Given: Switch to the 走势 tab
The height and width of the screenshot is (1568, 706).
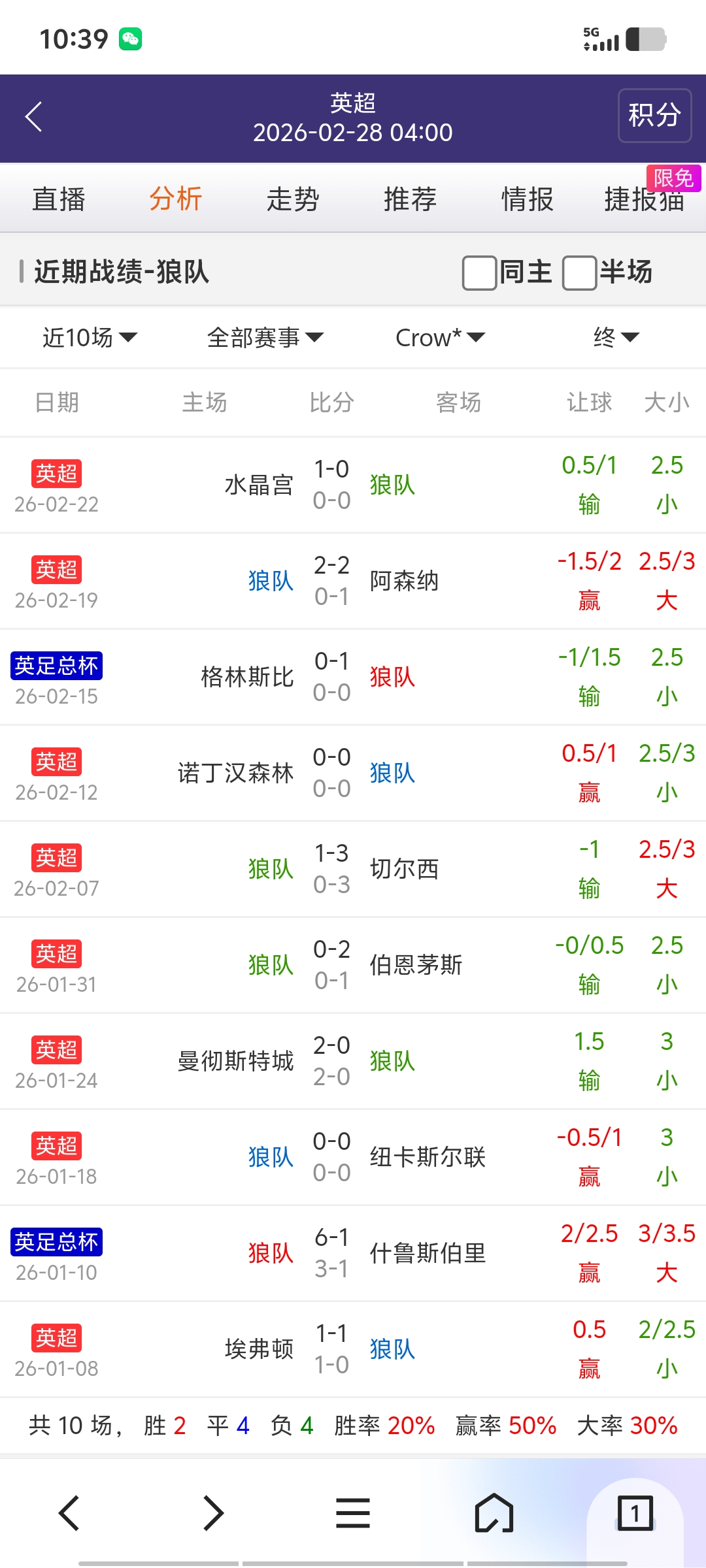Looking at the screenshot, I should [292, 199].
